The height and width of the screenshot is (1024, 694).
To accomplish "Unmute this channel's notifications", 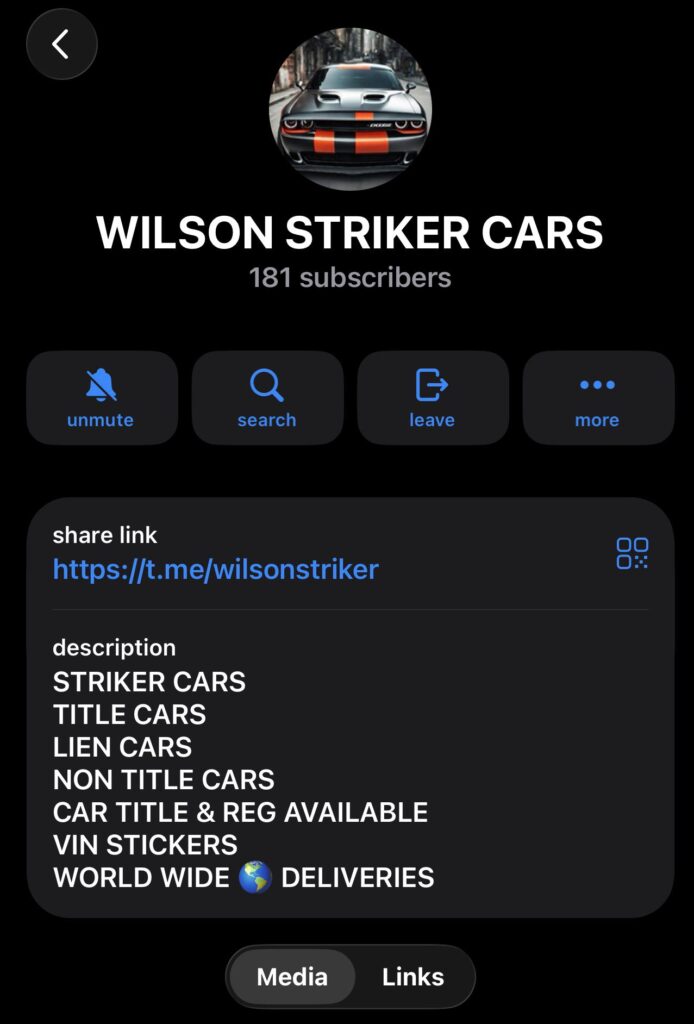I will [101, 398].
